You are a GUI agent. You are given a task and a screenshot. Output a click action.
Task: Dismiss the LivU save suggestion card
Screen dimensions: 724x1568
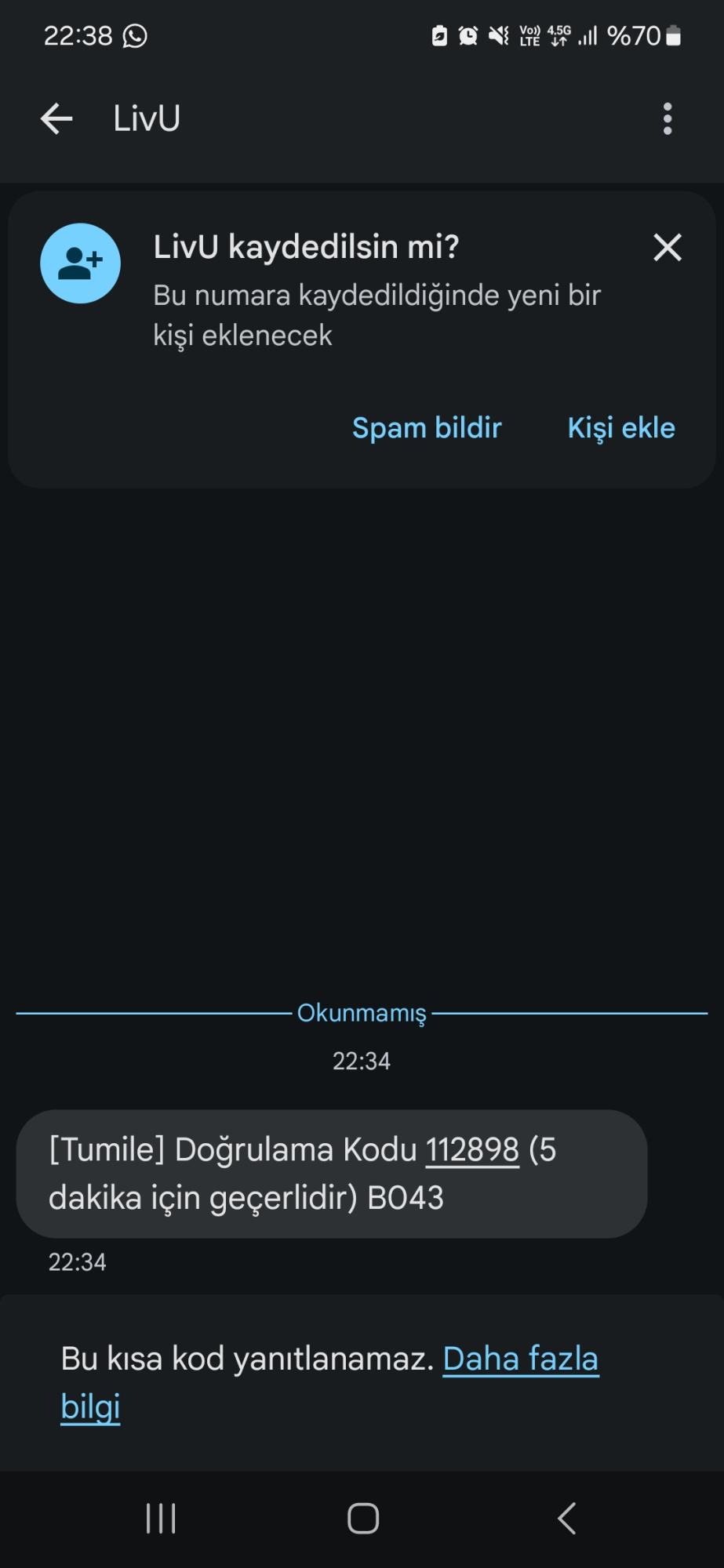(x=667, y=248)
